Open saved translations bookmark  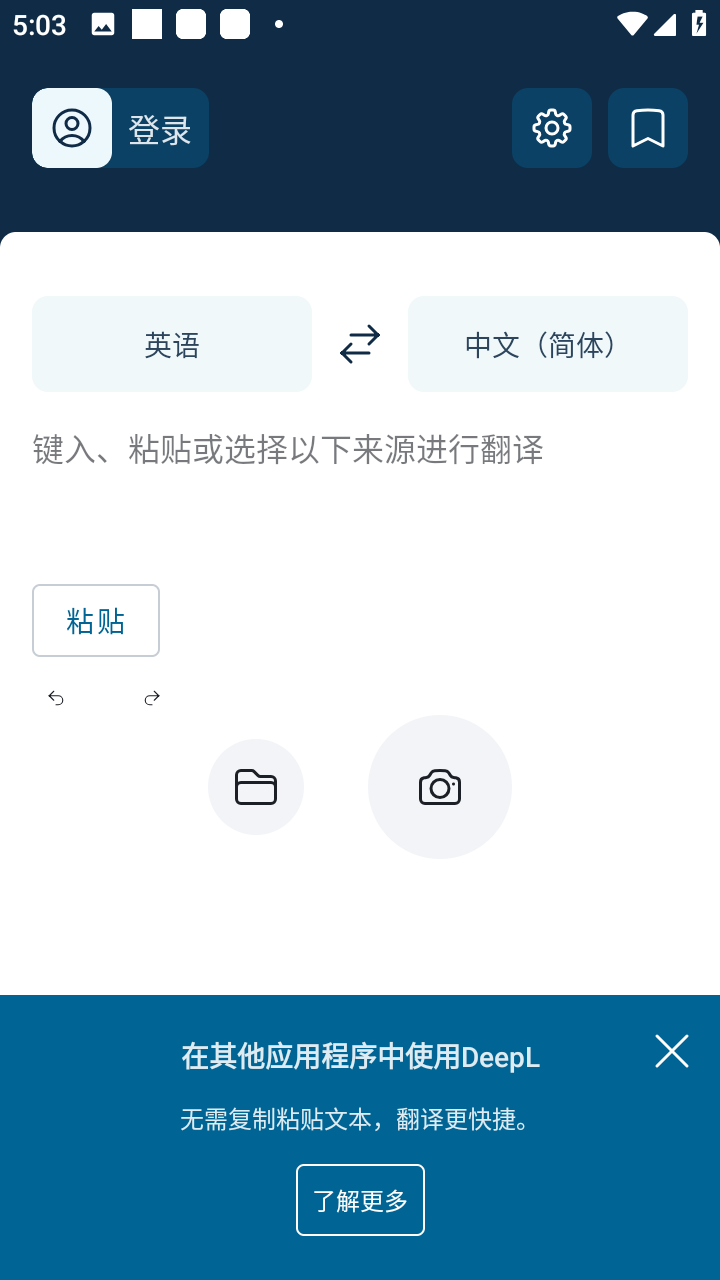[x=648, y=128]
